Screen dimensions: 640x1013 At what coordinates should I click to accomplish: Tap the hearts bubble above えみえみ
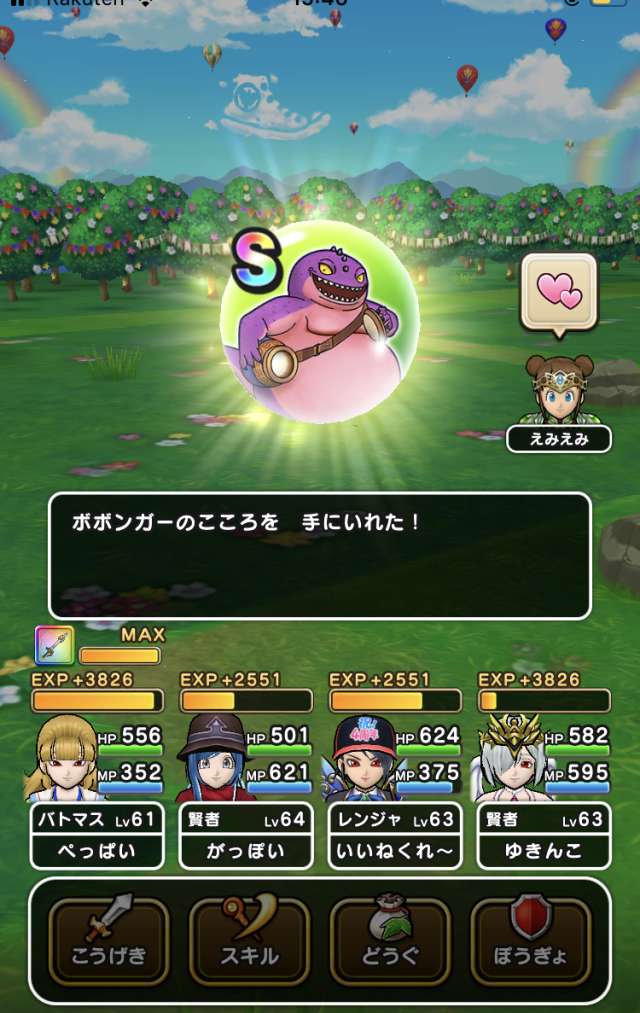click(559, 293)
